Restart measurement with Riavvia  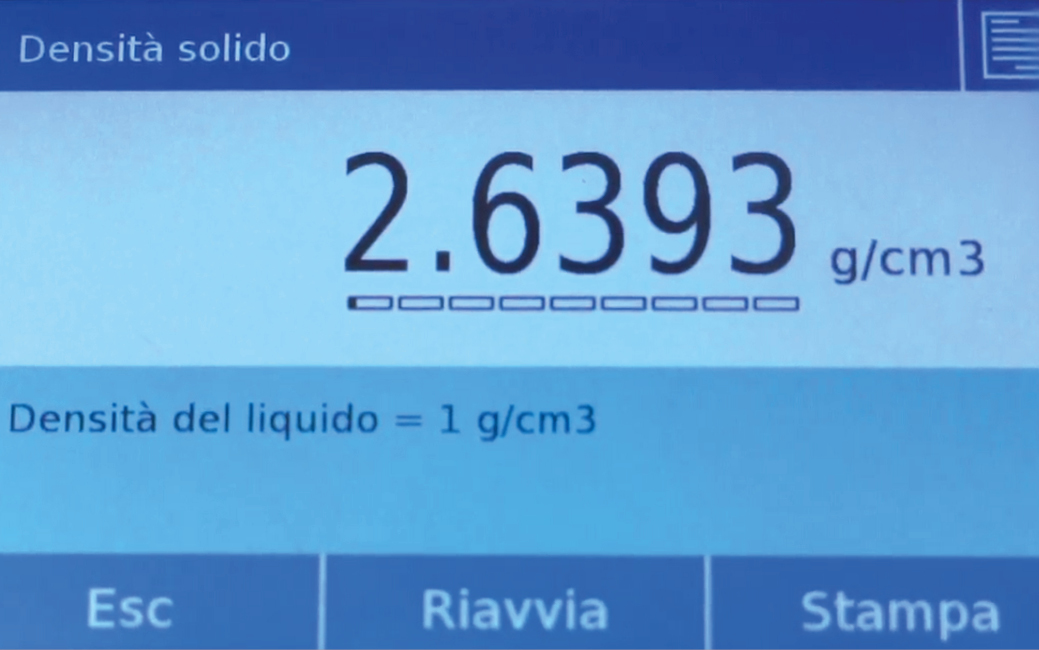514,608
